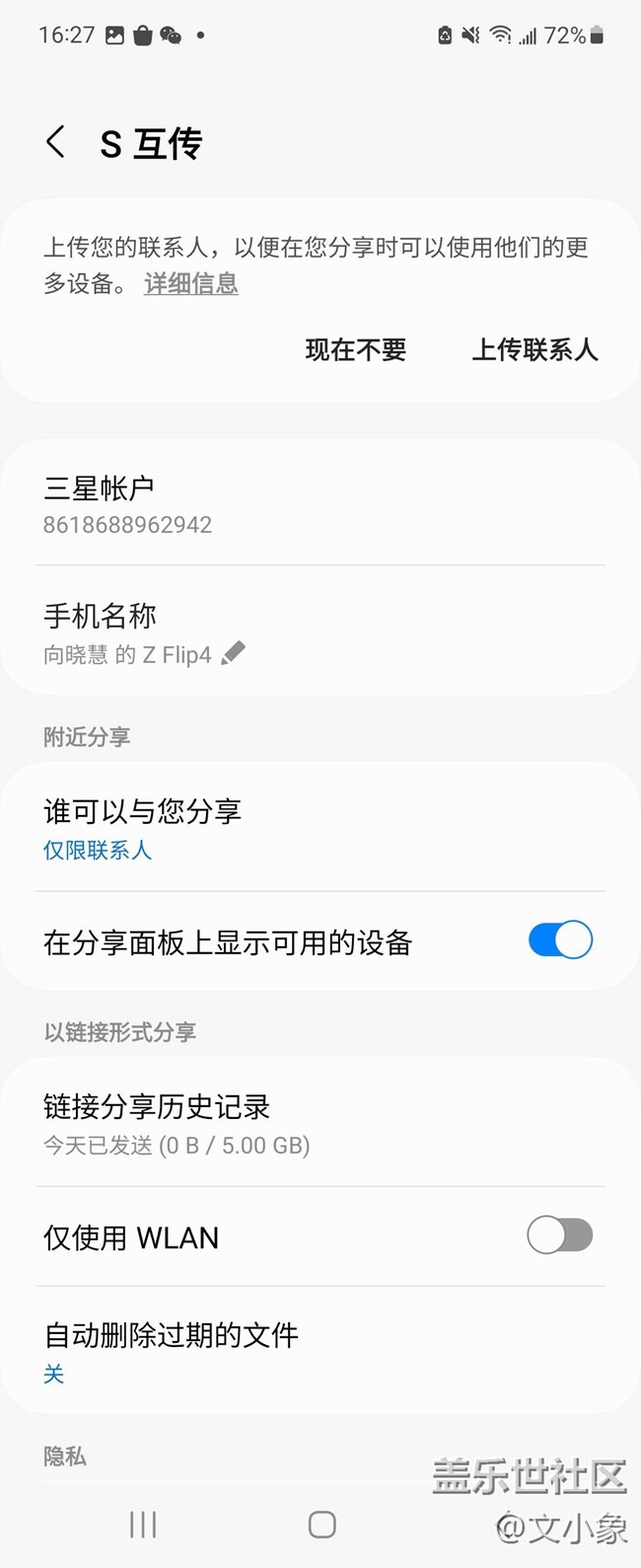Viewport: 641px width, 1568px height.
Task: Open the 详细信息 link
Action: pyautogui.click(x=190, y=284)
